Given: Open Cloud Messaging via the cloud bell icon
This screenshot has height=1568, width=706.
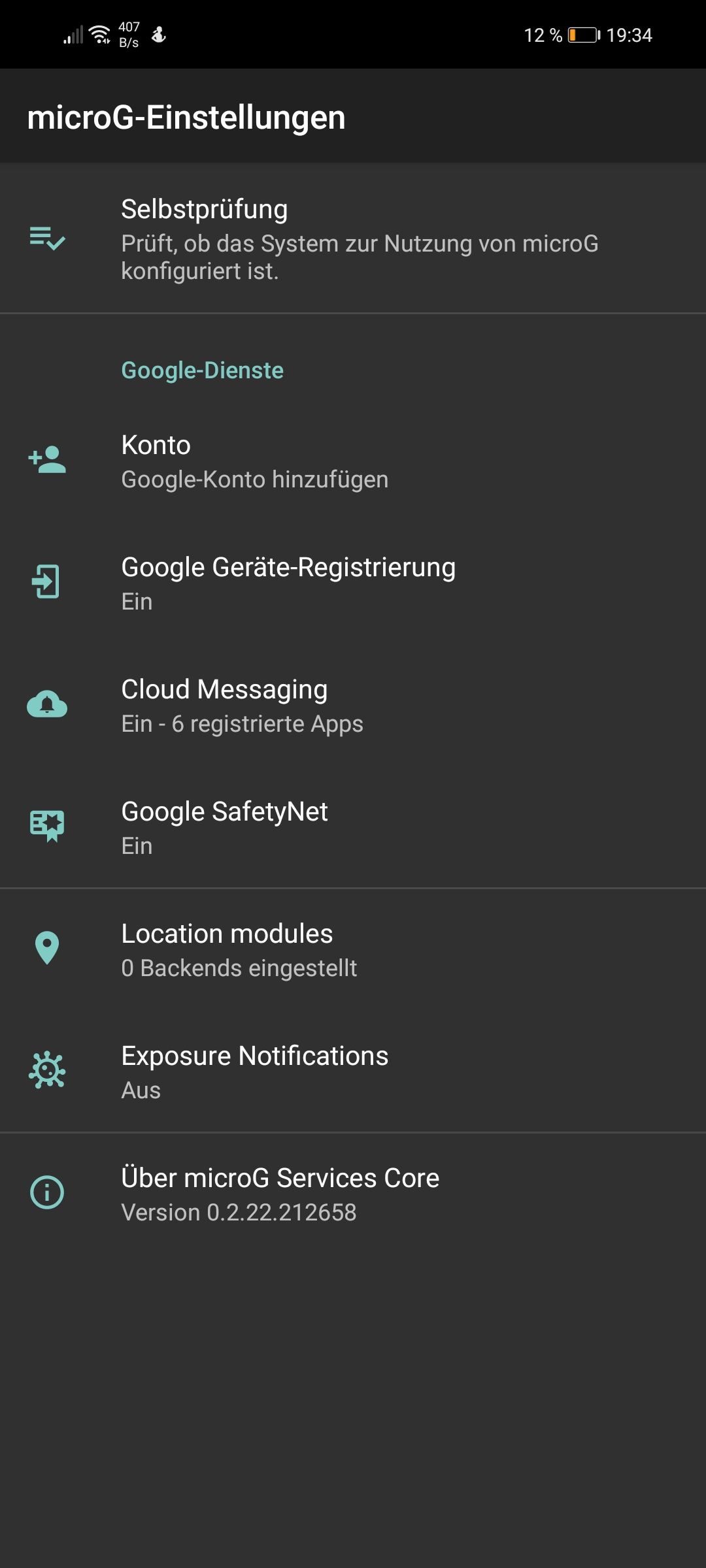Looking at the screenshot, I should pyautogui.click(x=47, y=705).
